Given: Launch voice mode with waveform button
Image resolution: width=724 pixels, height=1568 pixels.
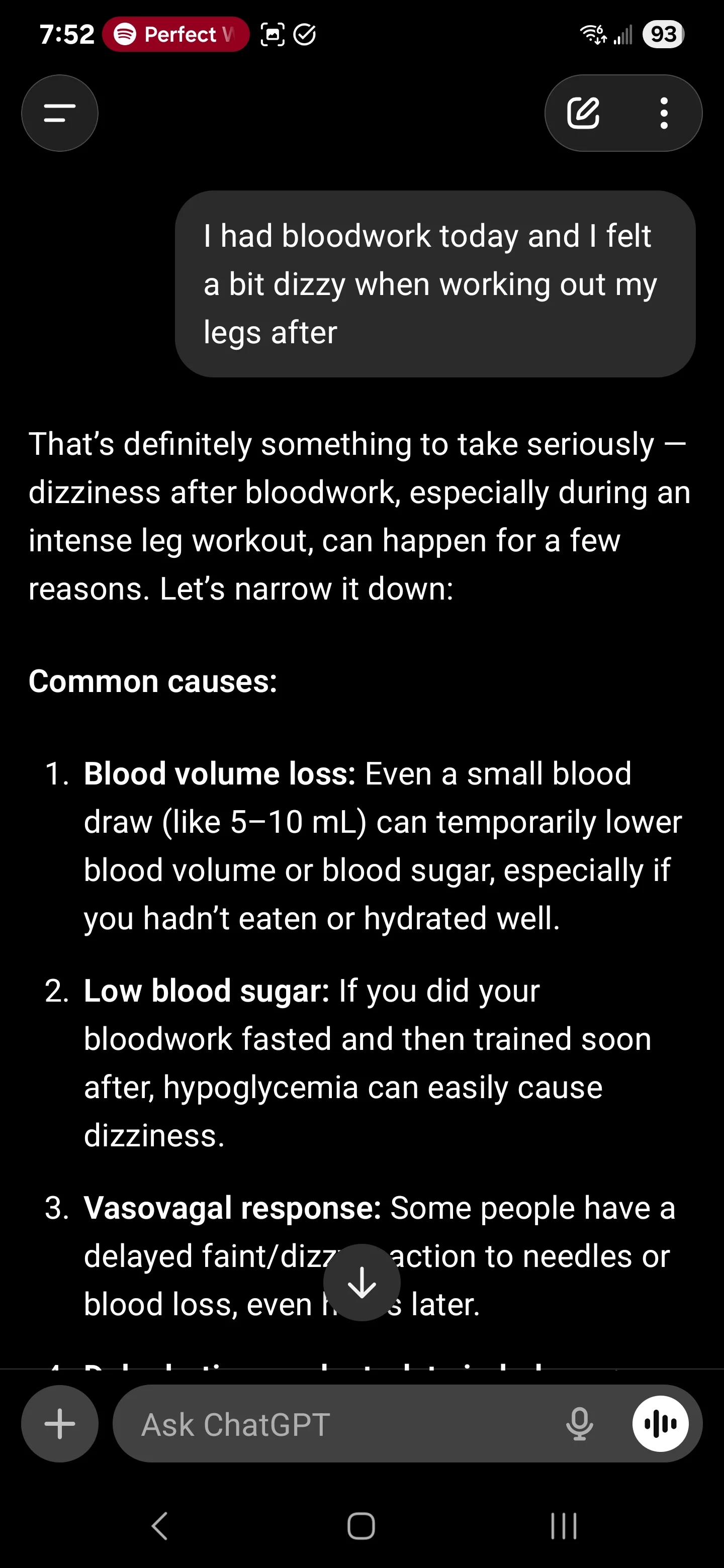Looking at the screenshot, I should 661,1424.
